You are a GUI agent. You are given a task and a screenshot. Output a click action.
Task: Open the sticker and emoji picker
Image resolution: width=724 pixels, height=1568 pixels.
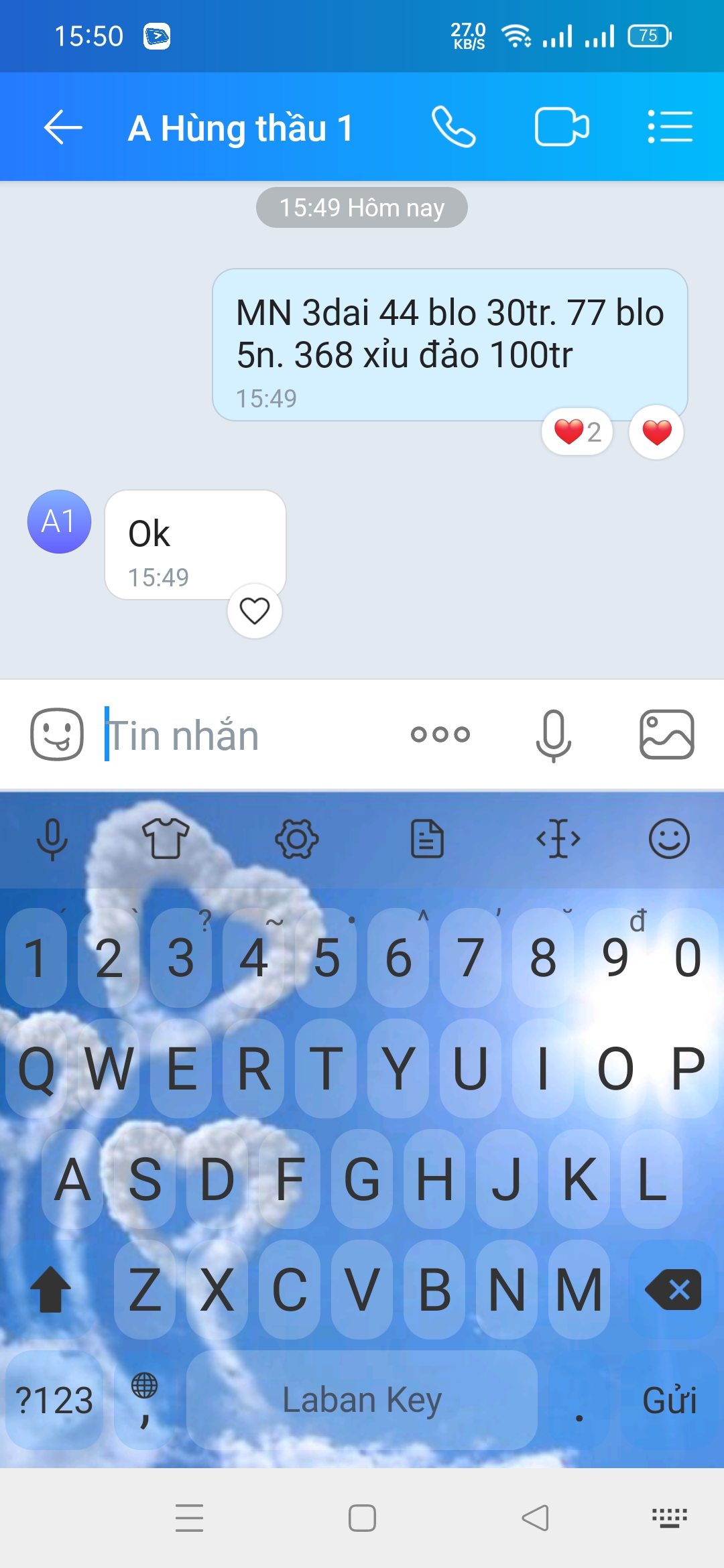pos(57,734)
